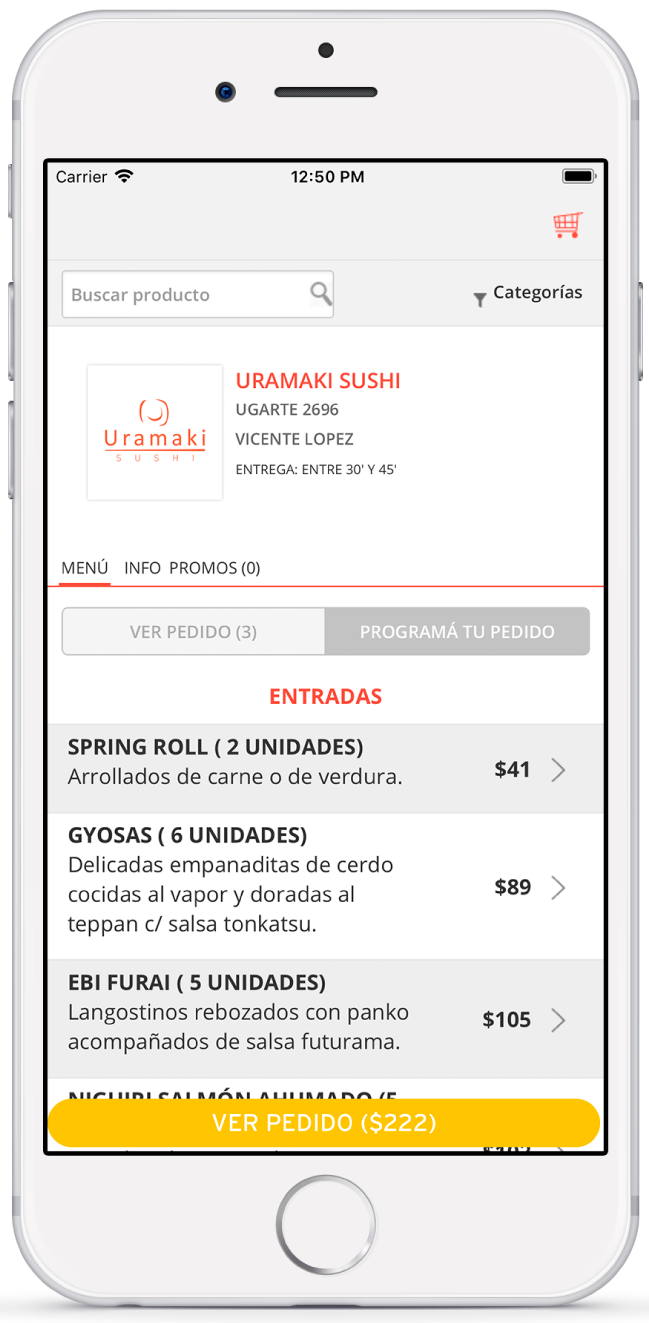Switch to the PROMOS (0) tab
The height and width of the screenshot is (1323, 649).
point(214,568)
